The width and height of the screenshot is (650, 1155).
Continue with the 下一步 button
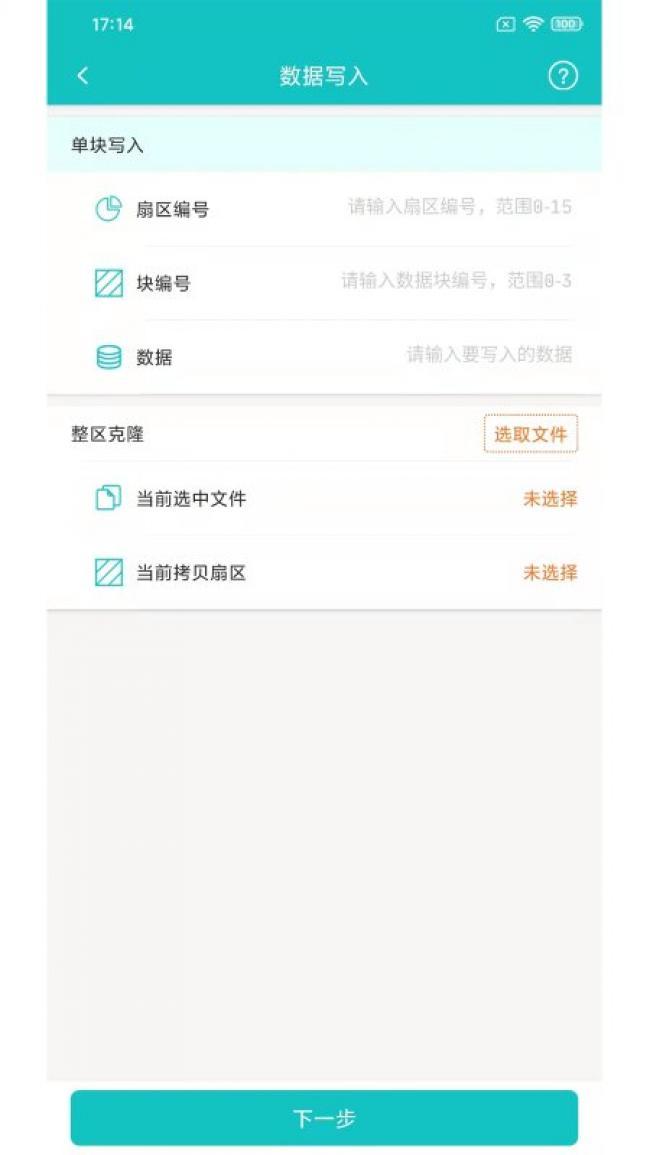click(x=324, y=1117)
